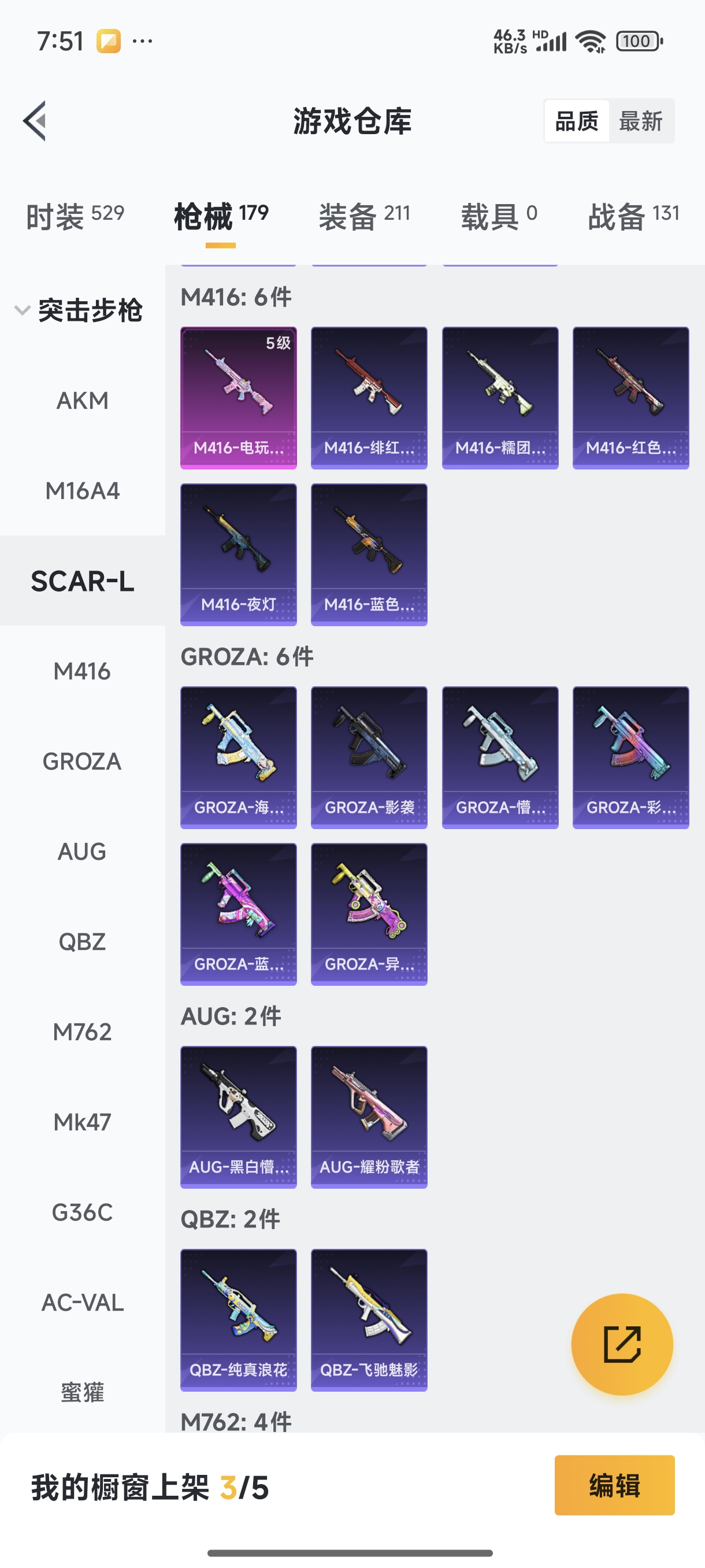The height and width of the screenshot is (1568, 705).
Task: Jump to M762 in the sidebar
Action: pyautogui.click(x=82, y=1031)
